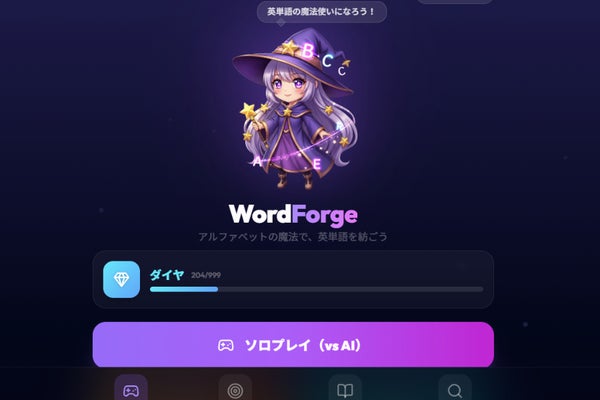Open the ダイヤ diamond progress card
The width and height of the screenshot is (600, 400).
[293, 279]
